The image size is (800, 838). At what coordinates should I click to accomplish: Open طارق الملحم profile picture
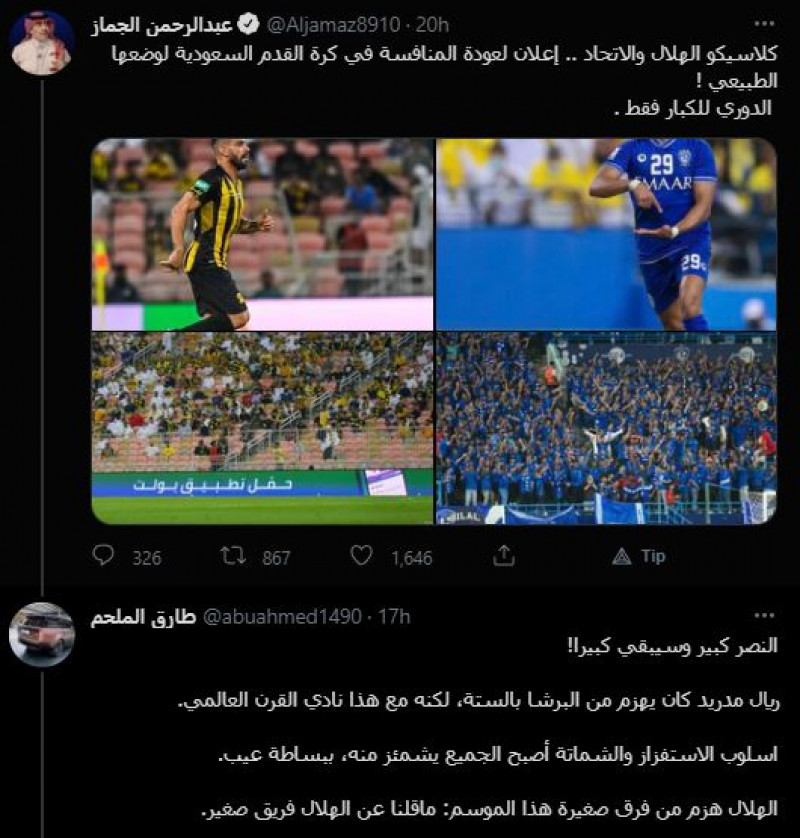pyautogui.click(x=41, y=634)
